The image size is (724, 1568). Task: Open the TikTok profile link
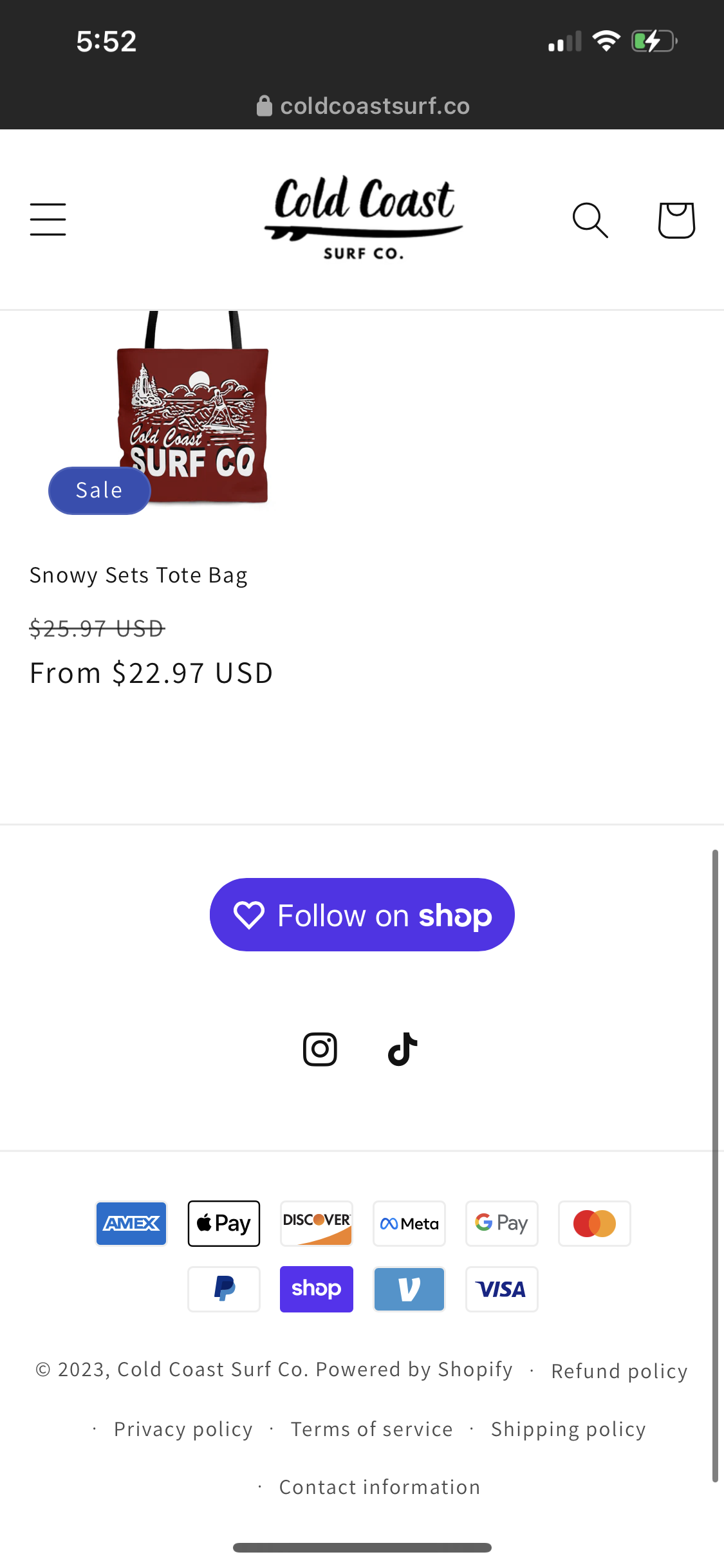403,1049
